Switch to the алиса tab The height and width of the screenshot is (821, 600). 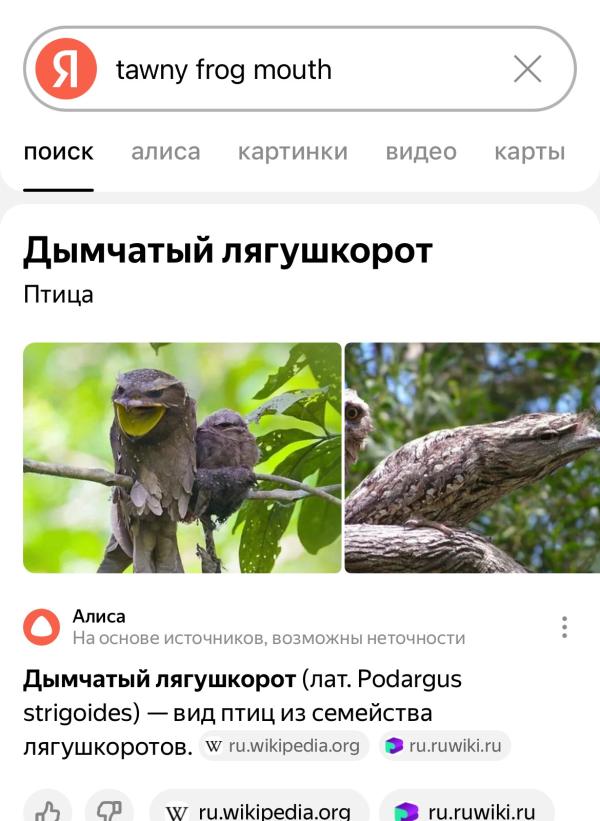click(x=165, y=152)
